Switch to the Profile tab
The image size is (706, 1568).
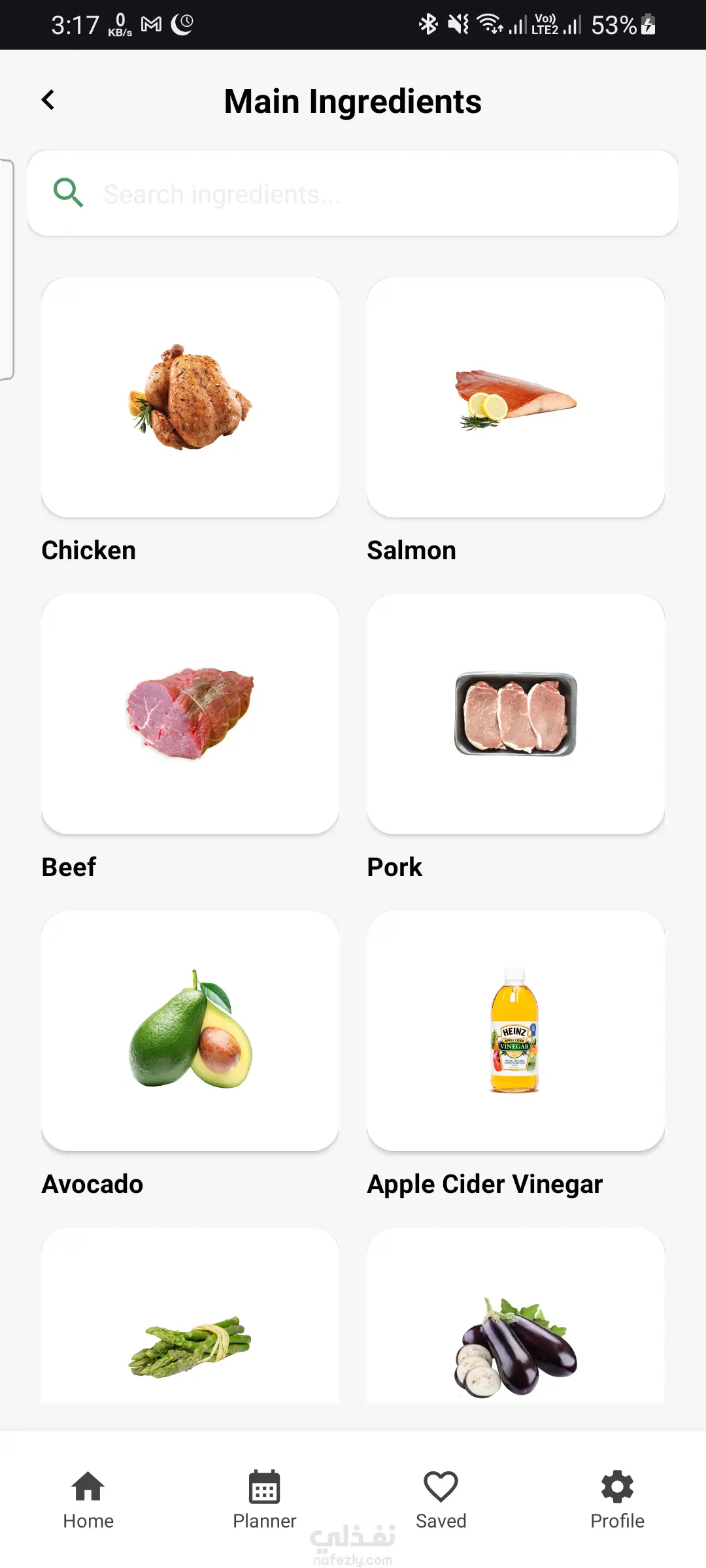[x=617, y=1499]
